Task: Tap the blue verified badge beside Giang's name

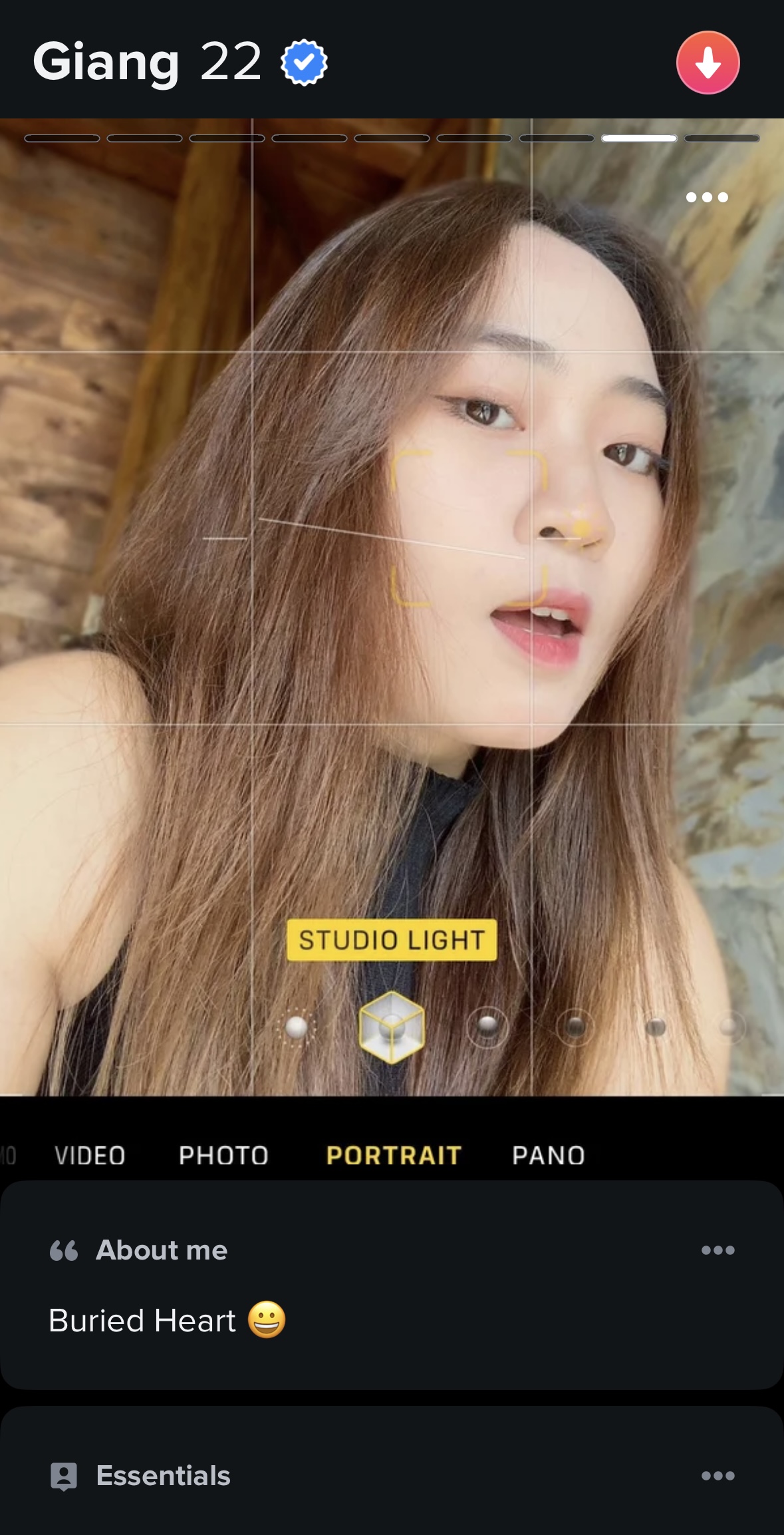Action: point(304,63)
